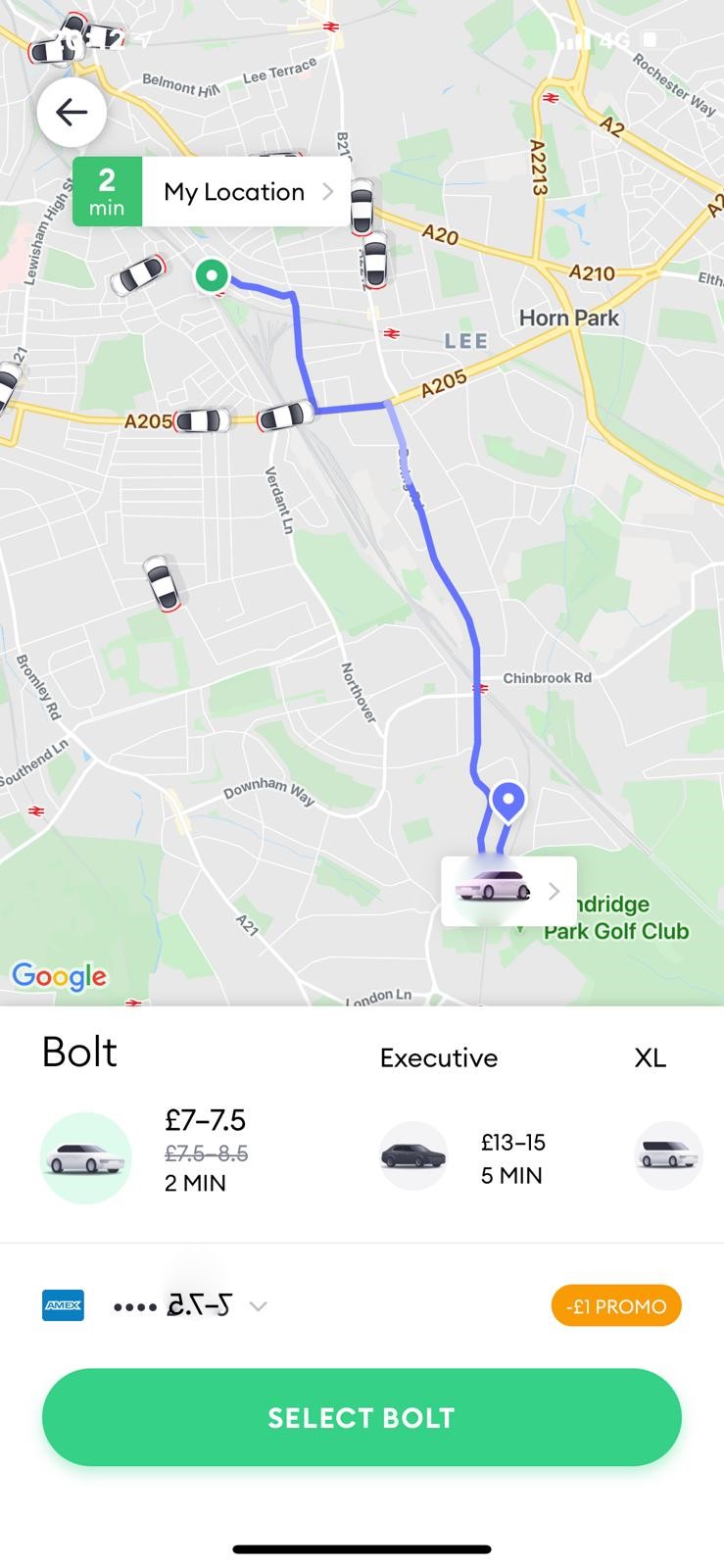Open the destination car card on map
This screenshot has width=724, height=1568.
coord(508,891)
